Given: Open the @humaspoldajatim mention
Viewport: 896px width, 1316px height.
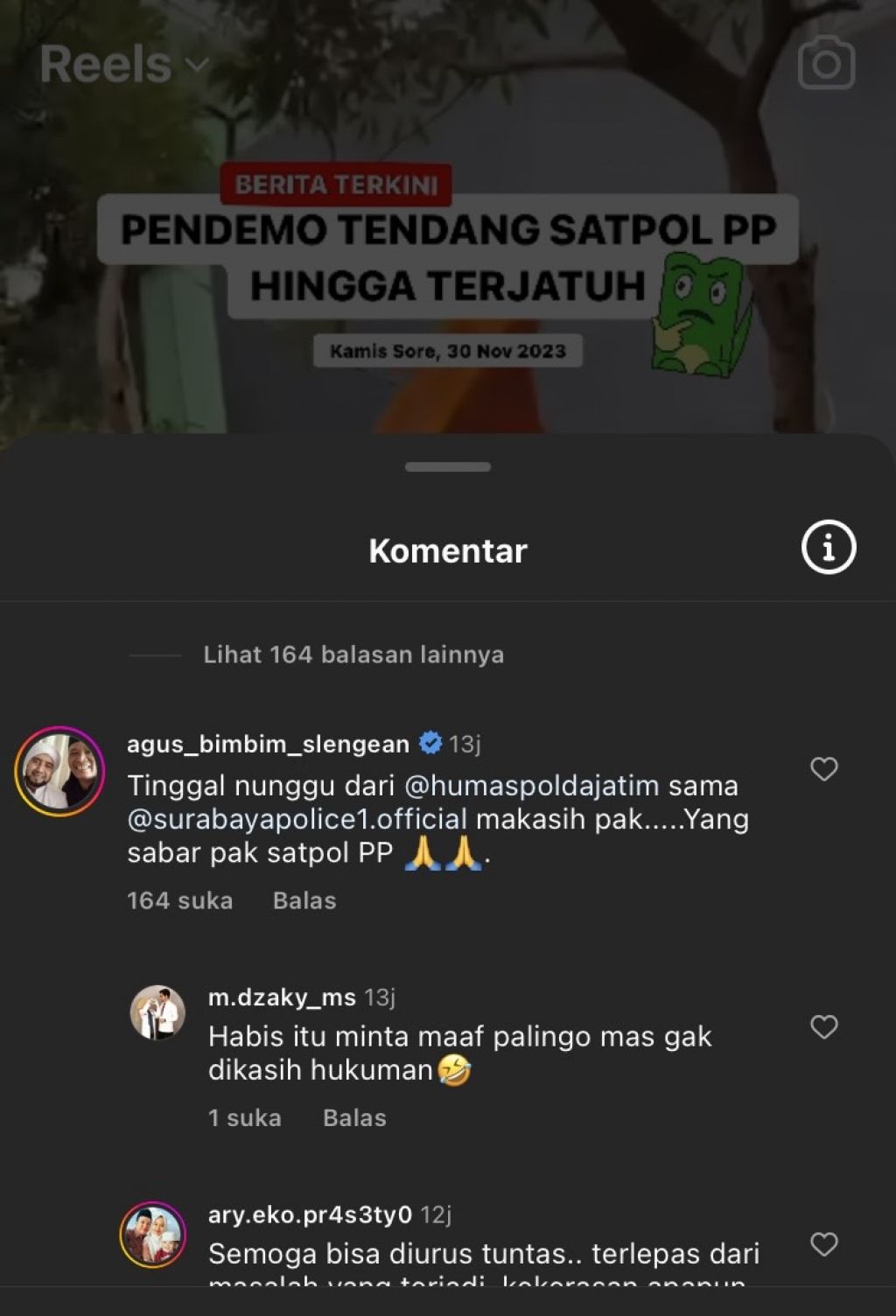Looking at the screenshot, I should point(531,786).
